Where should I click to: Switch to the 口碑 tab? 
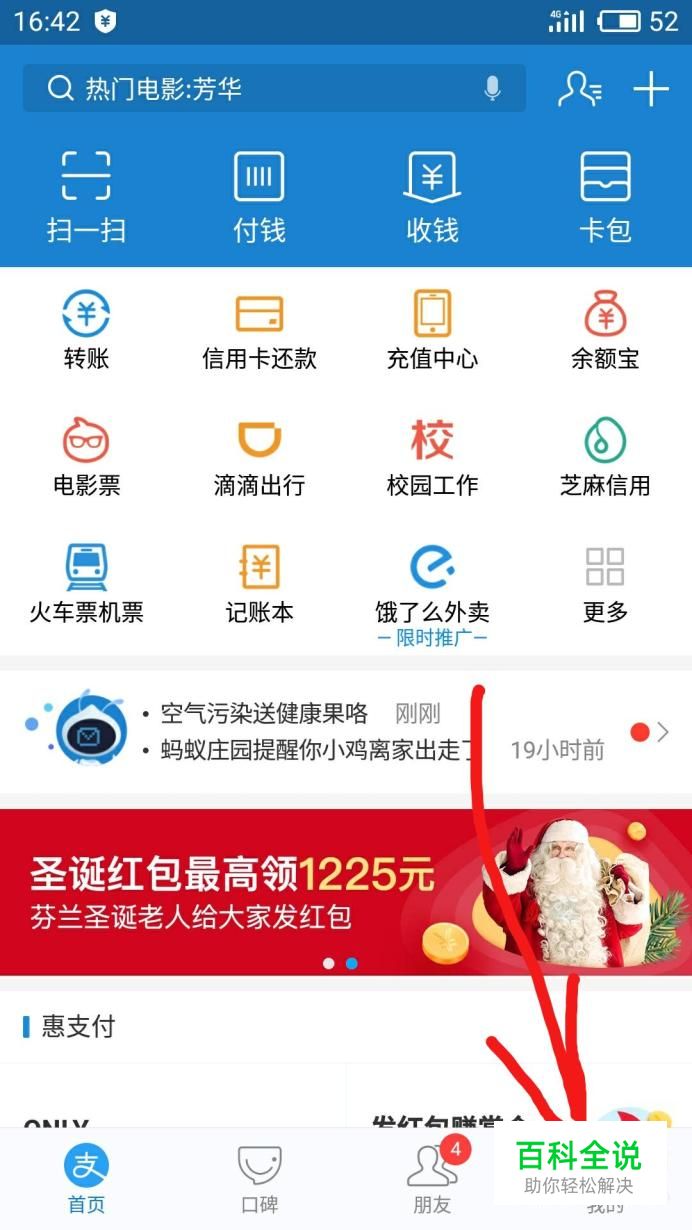click(x=259, y=1179)
